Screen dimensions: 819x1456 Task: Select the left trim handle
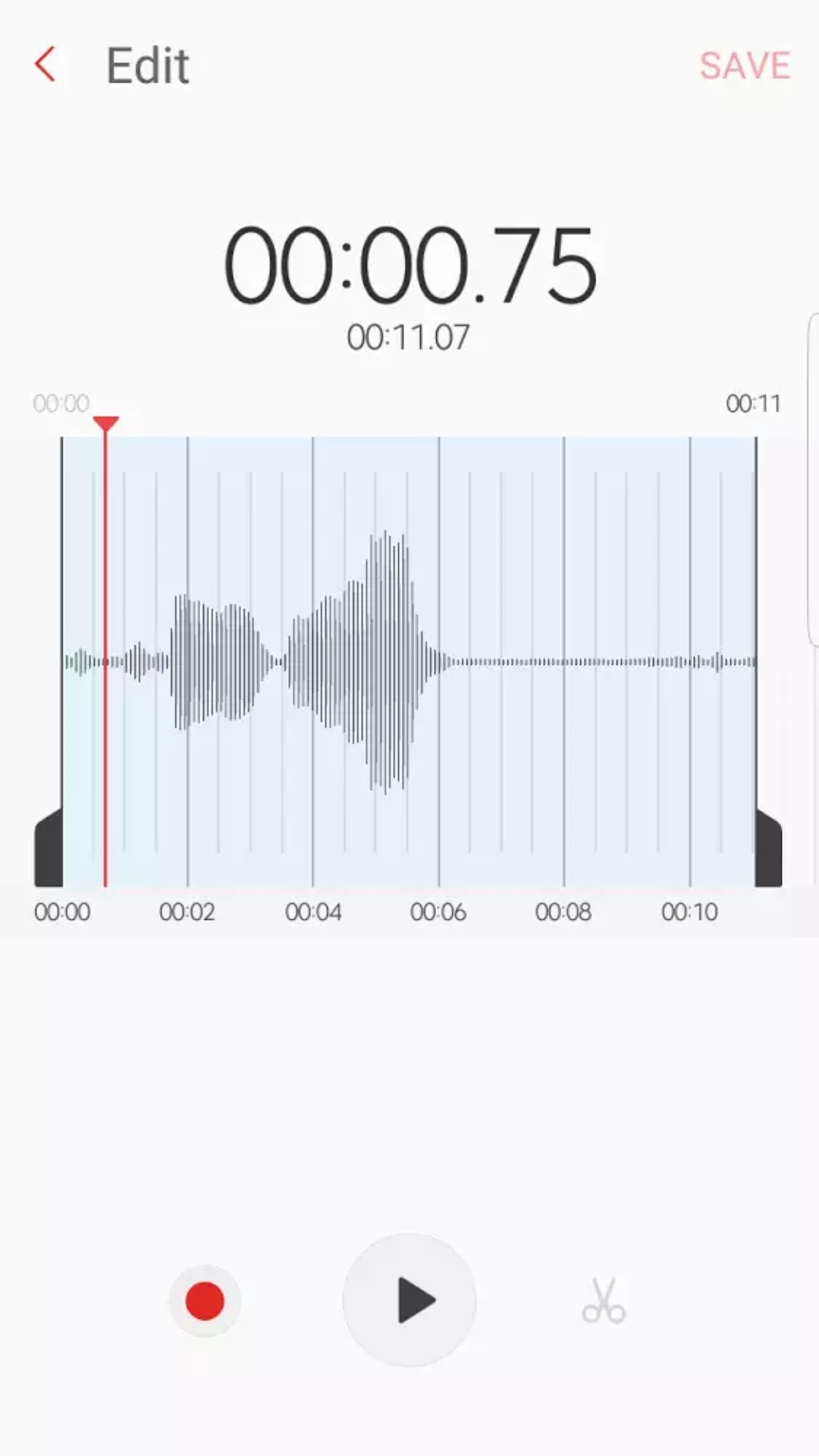click(x=49, y=849)
